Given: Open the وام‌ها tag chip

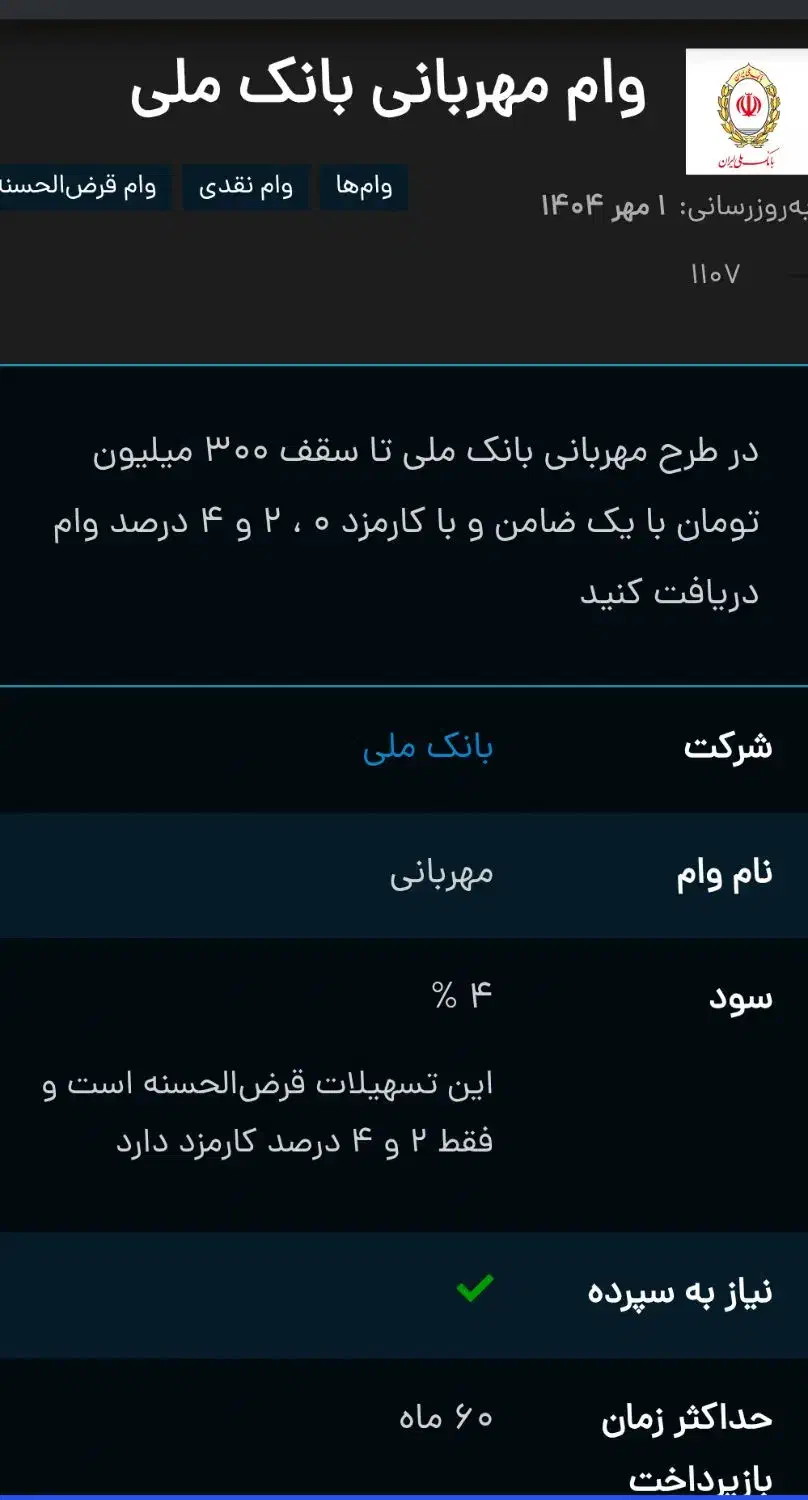Looking at the screenshot, I should click(364, 188).
